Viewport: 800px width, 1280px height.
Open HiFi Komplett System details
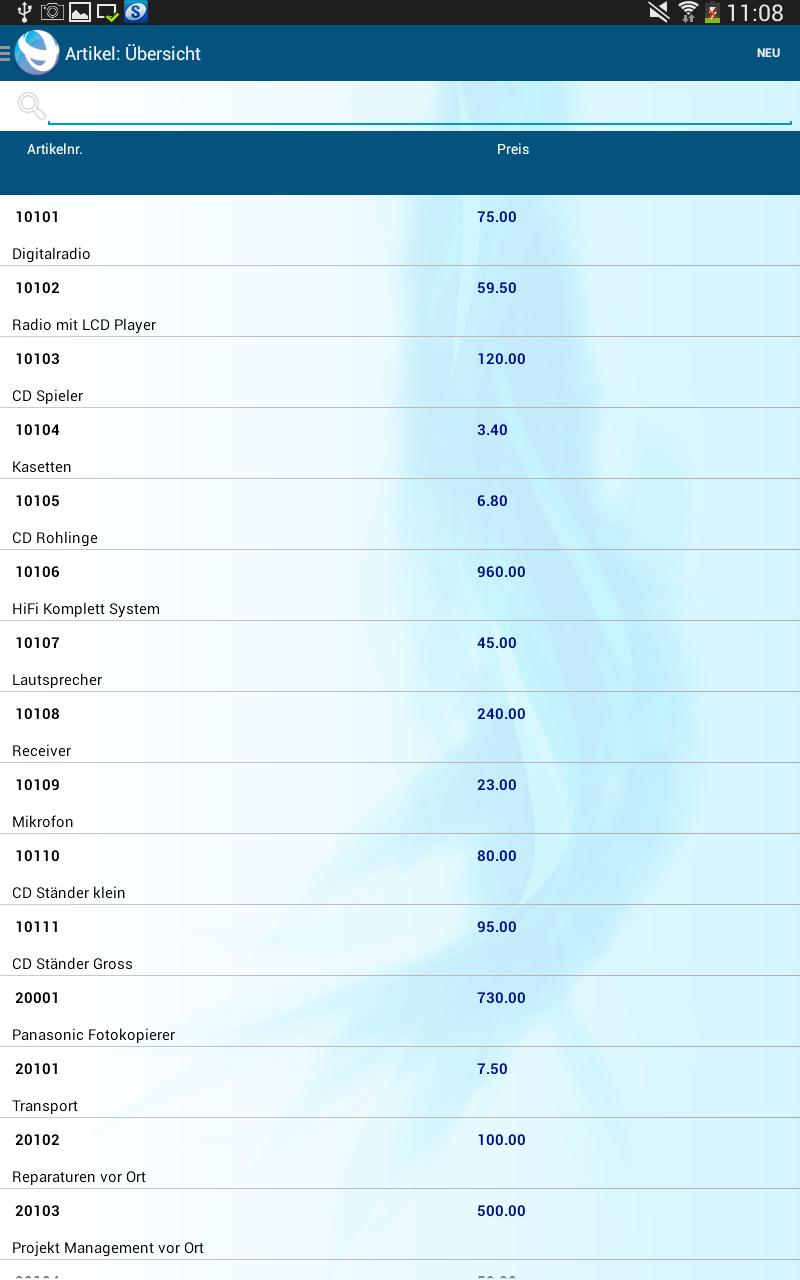(x=400, y=589)
